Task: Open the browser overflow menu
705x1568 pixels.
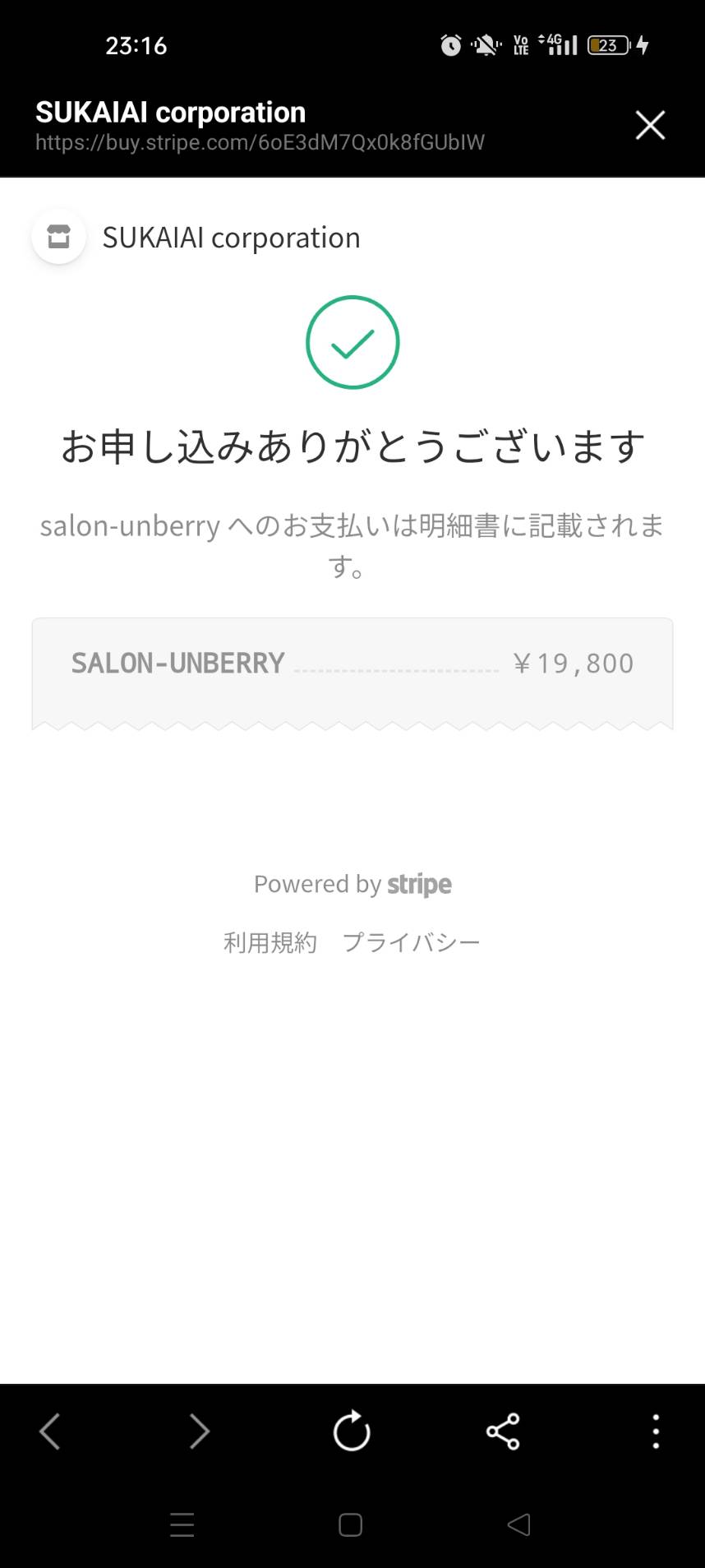Action: point(656,1432)
